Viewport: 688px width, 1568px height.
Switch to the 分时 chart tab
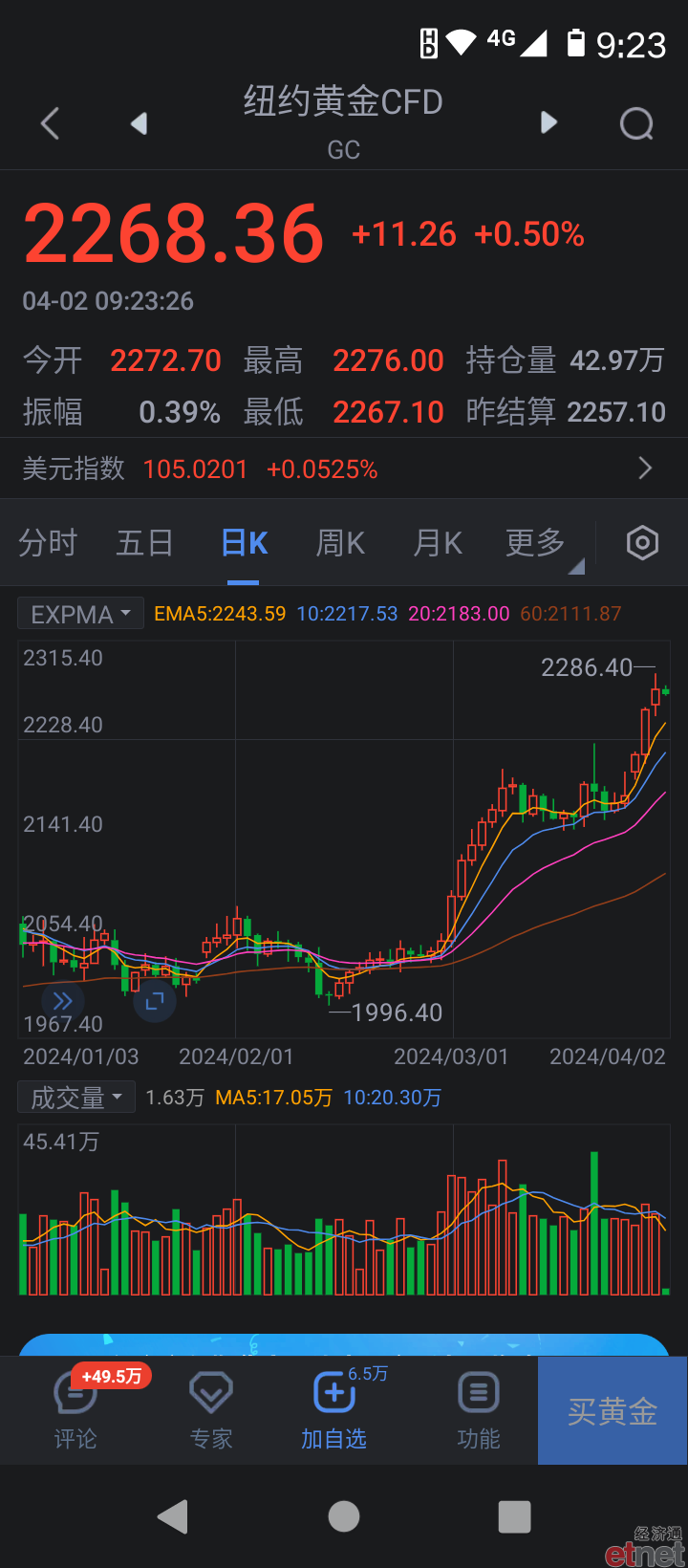(x=48, y=543)
